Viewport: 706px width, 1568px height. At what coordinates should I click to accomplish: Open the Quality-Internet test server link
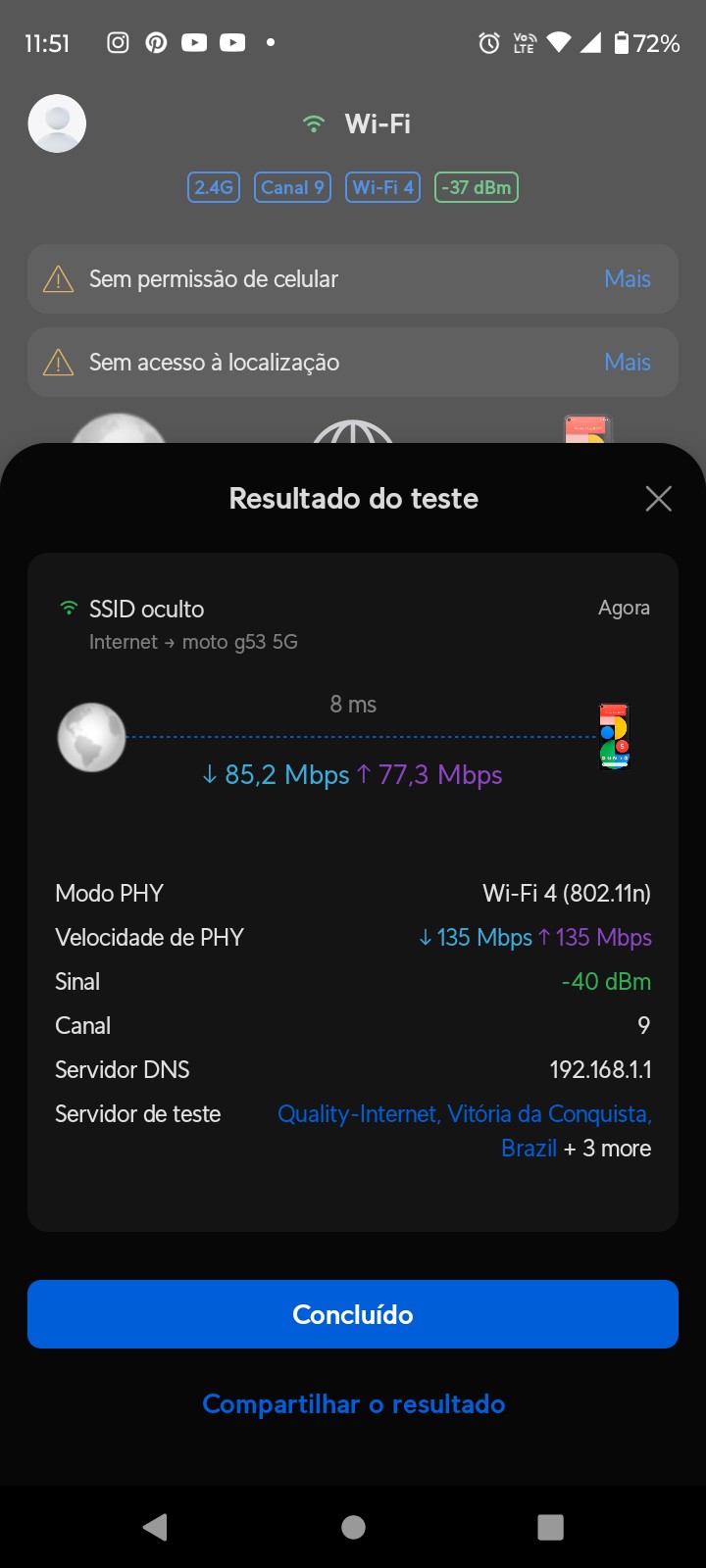click(x=464, y=1114)
